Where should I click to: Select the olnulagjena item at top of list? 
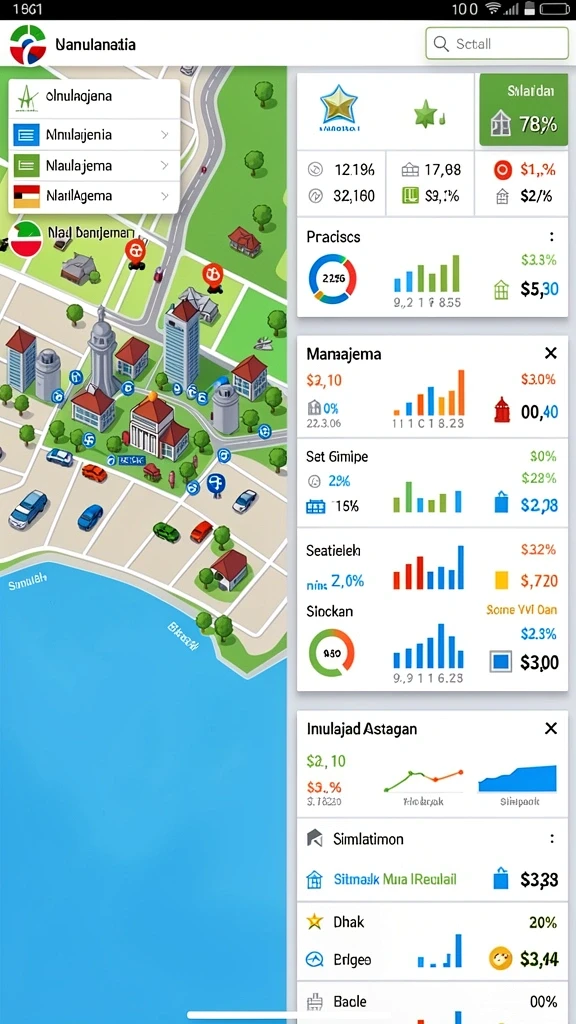click(x=94, y=98)
